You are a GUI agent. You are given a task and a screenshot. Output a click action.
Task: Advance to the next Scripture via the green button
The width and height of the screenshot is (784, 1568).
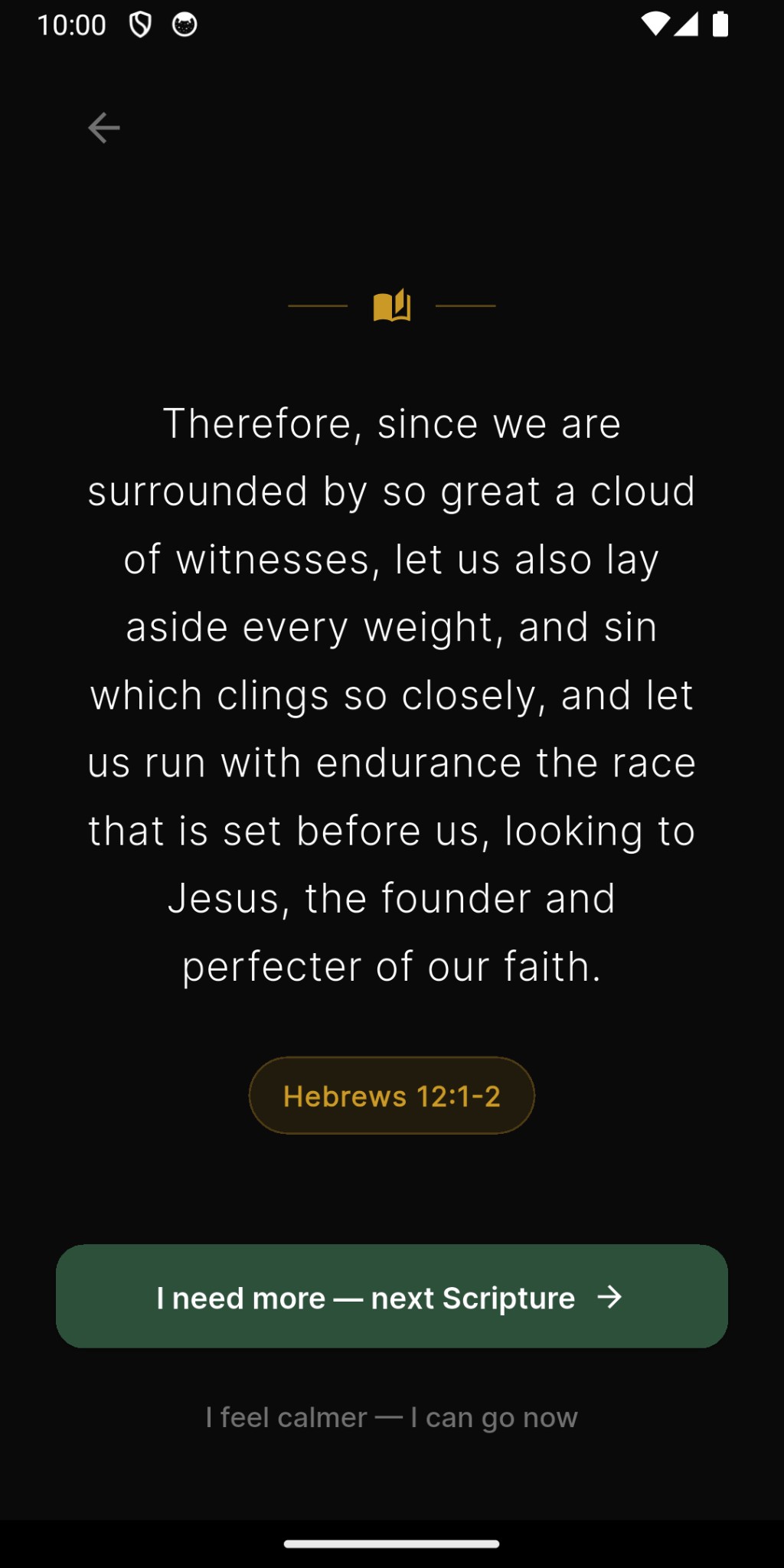391,1295
